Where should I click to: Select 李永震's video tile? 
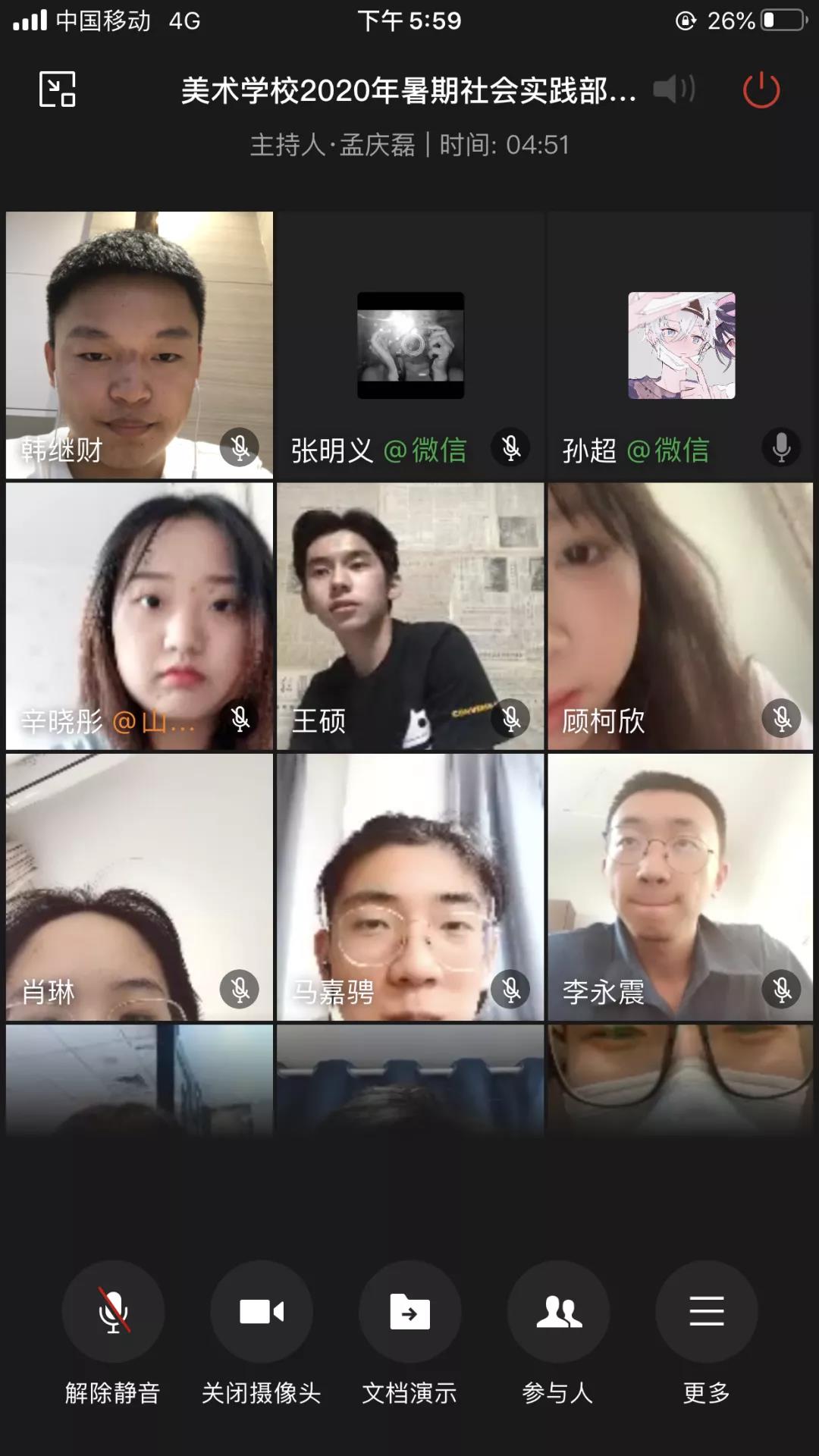tap(680, 886)
